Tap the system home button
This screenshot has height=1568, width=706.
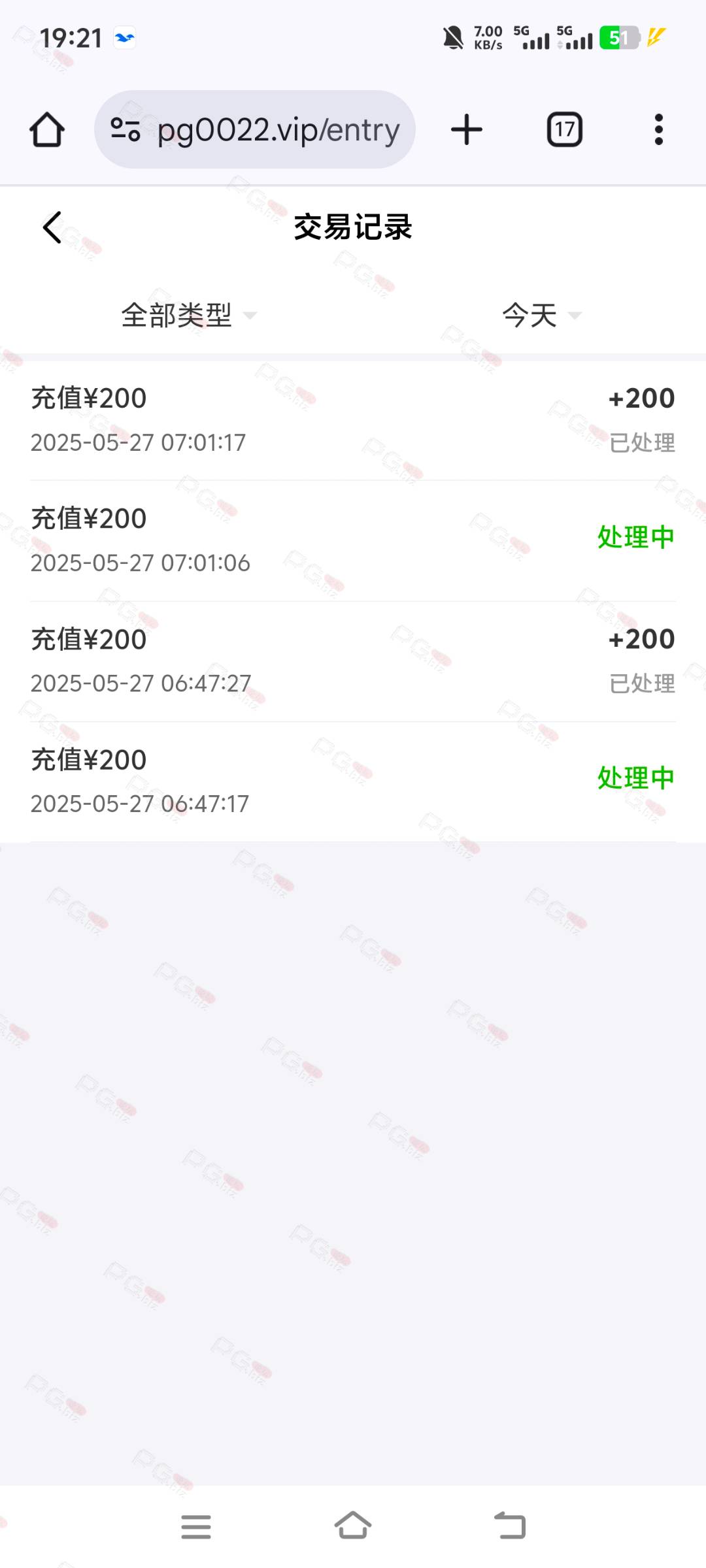[x=353, y=1526]
